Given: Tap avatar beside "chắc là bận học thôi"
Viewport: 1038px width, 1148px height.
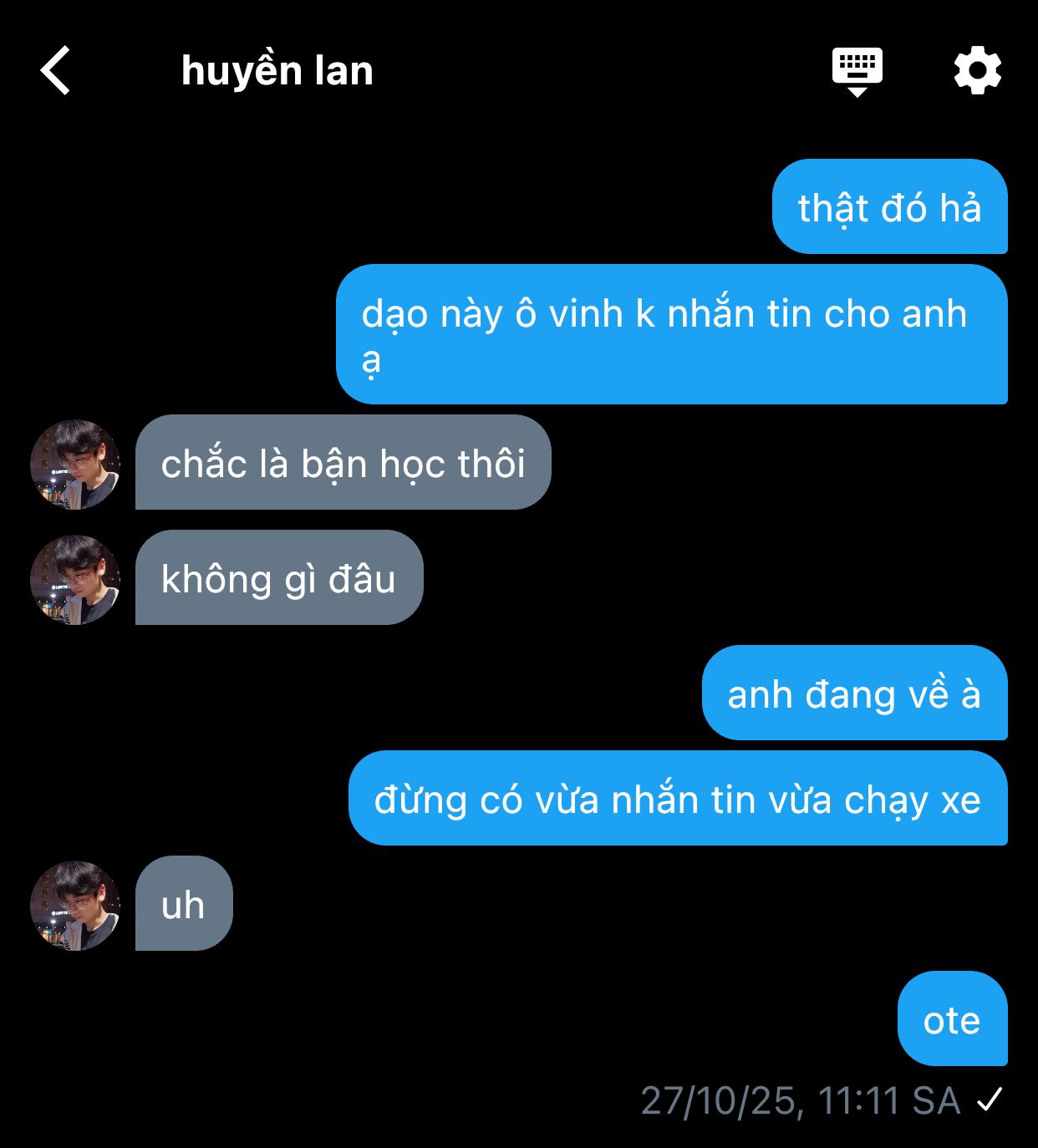Looking at the screenshot, I should click(x=75, y=465).
